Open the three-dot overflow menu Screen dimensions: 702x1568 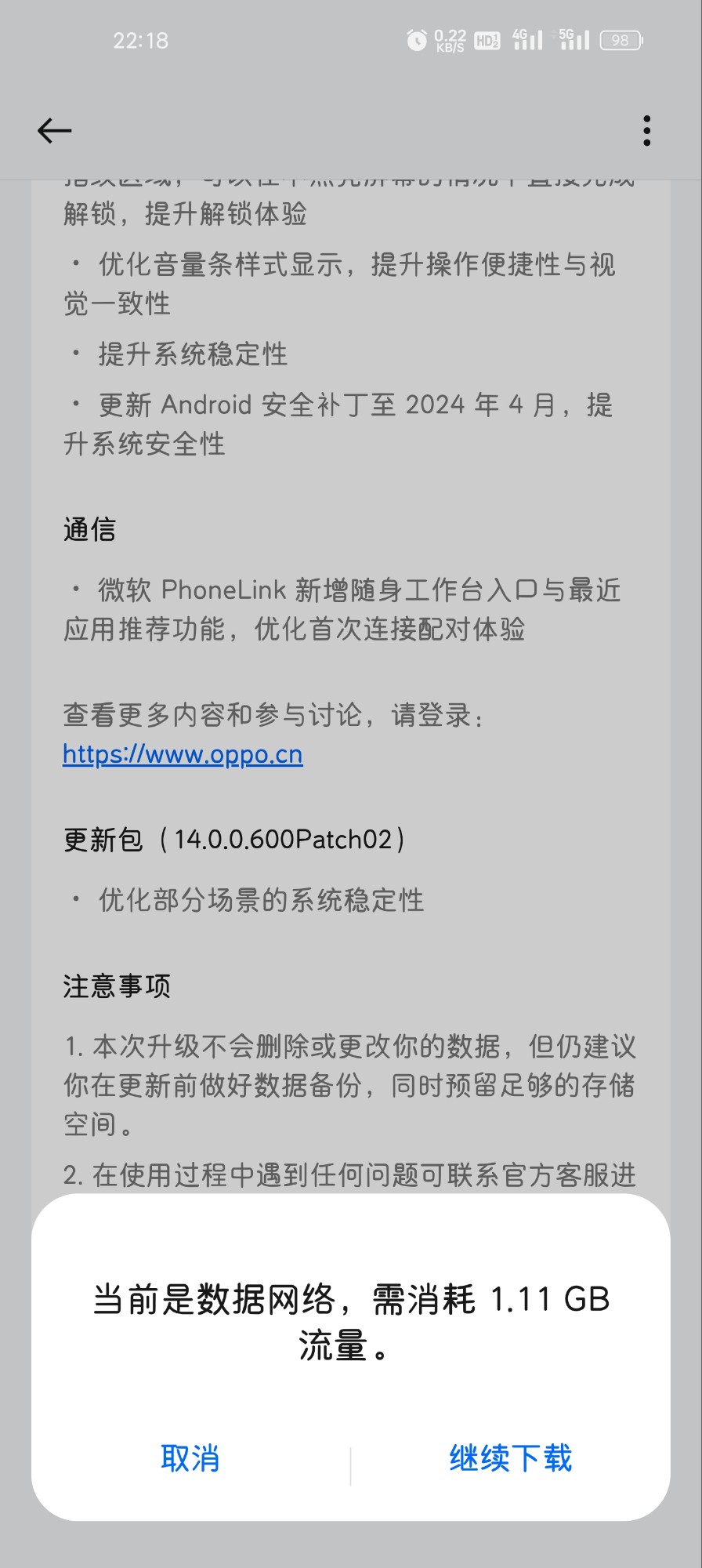[646, 131]
